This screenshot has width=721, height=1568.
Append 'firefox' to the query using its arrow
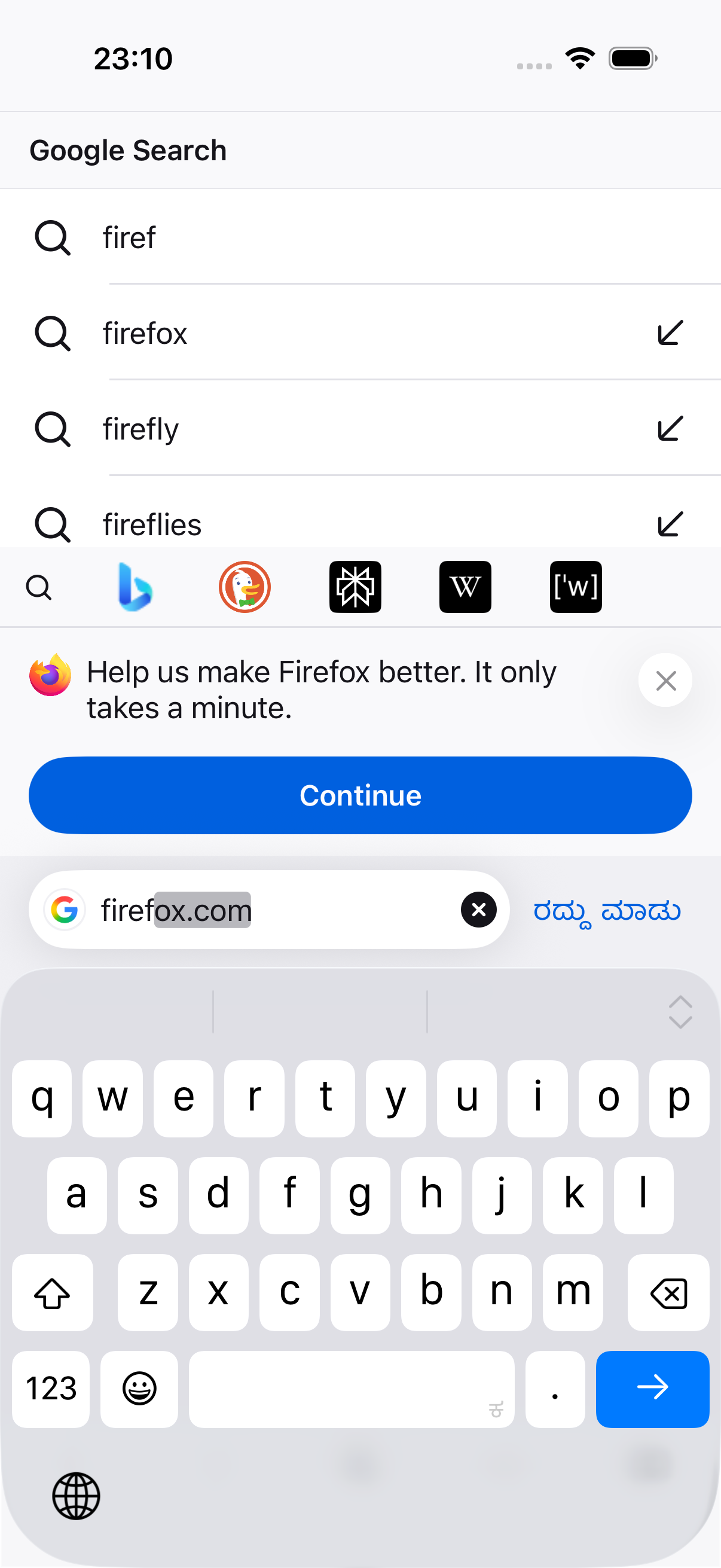[x=671, y=333]
